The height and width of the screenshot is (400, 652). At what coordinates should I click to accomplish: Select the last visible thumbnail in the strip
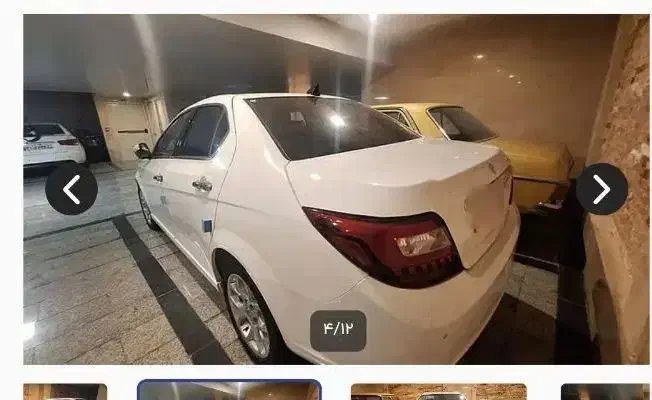coord(604,392)
